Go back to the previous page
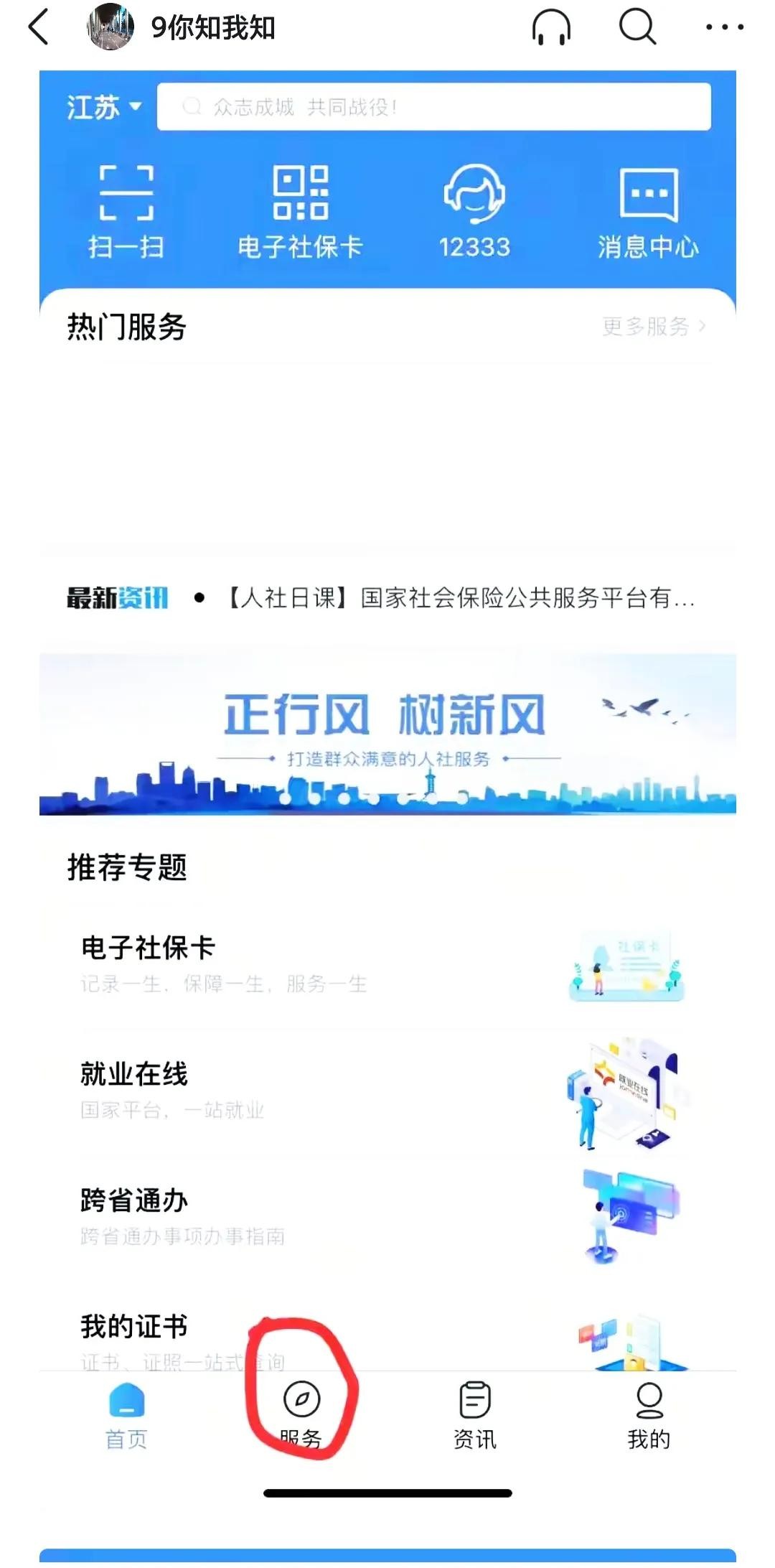Viewport: 775px width, 1568px height. tap(39, 27)
